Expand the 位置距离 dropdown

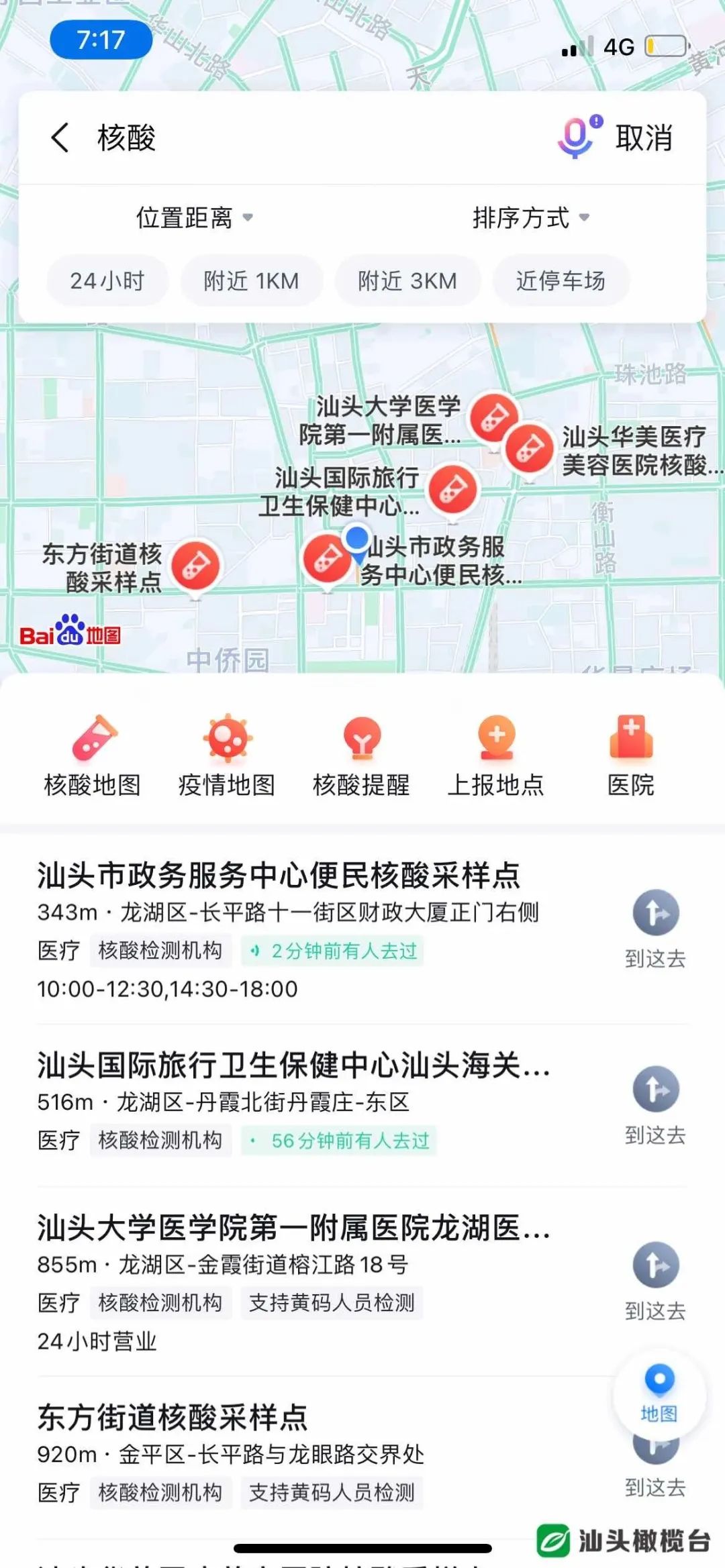[195, 217]
